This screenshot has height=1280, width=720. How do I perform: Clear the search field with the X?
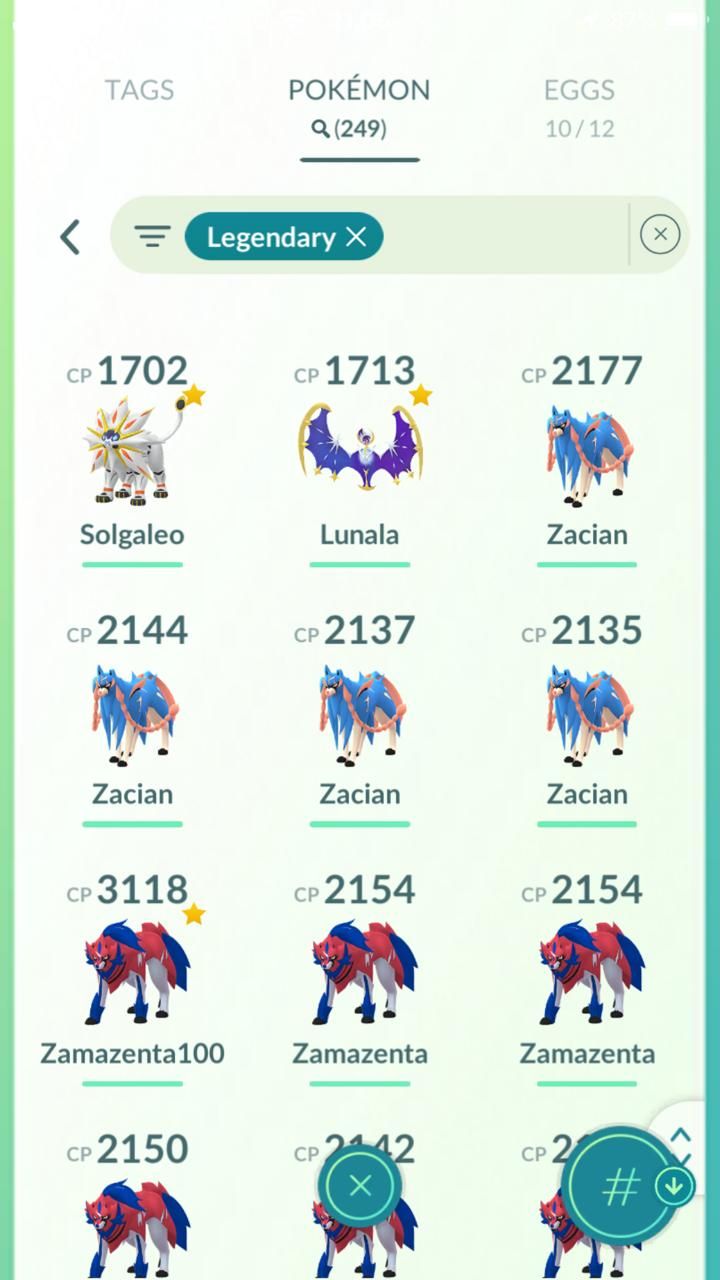coord(660,235)
